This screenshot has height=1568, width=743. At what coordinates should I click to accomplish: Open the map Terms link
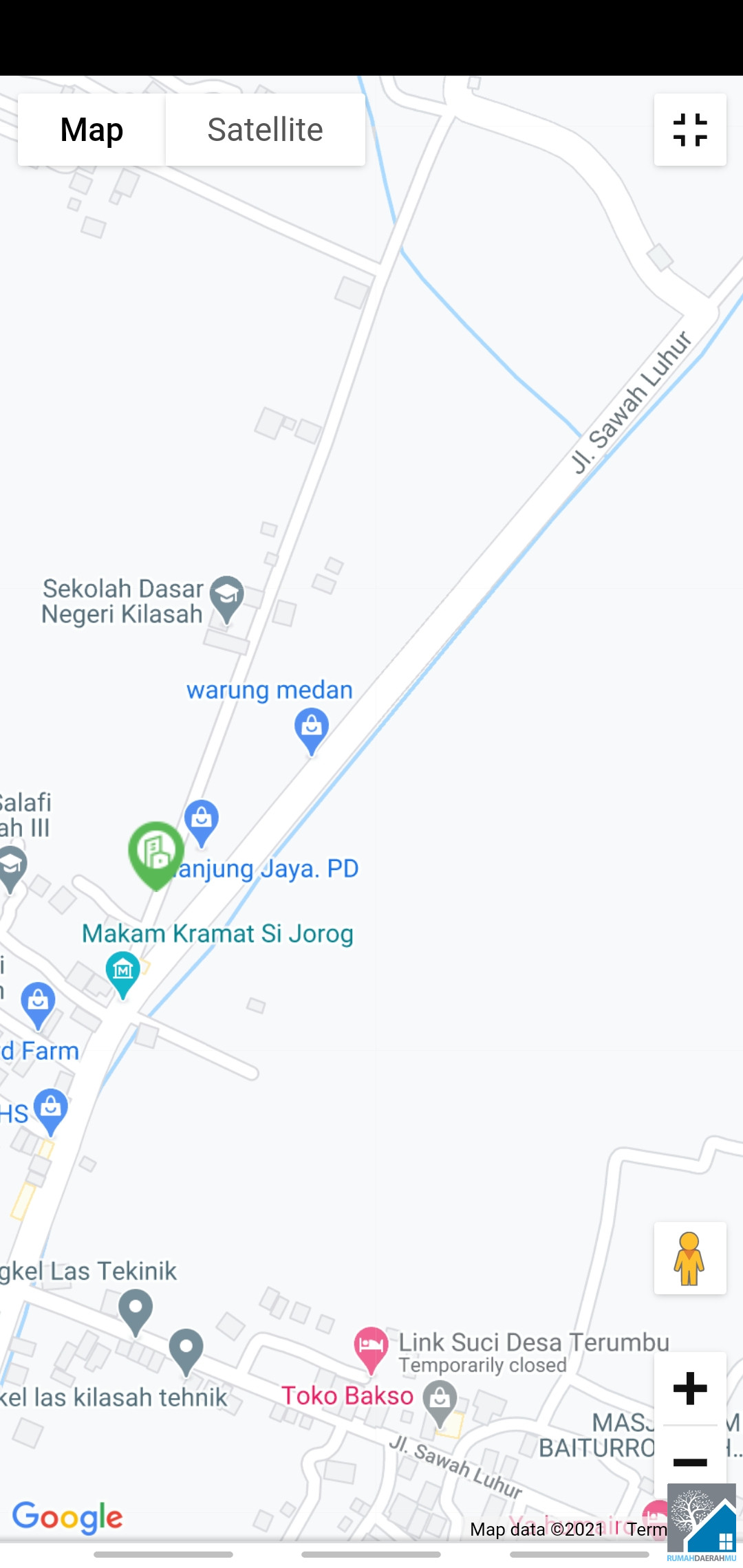click(646, 1529)
